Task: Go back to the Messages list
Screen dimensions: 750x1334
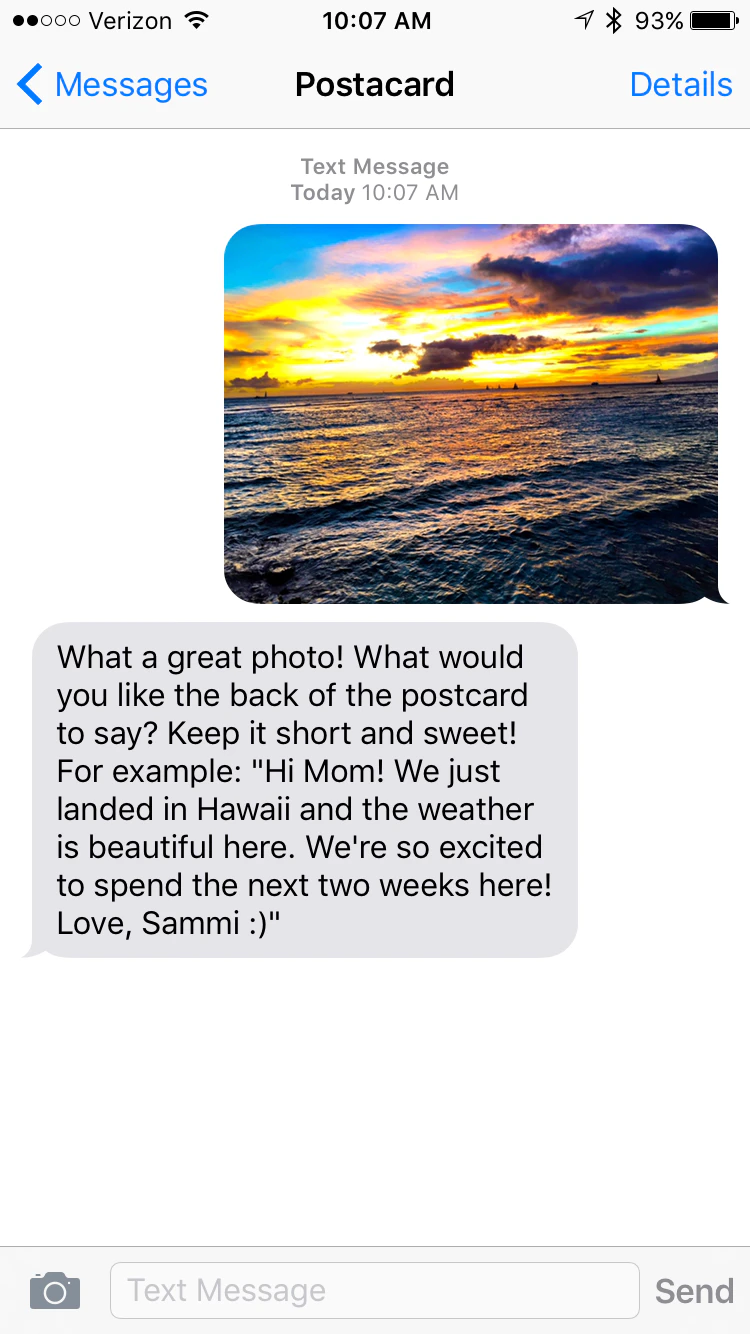Action: pos(112,85)
